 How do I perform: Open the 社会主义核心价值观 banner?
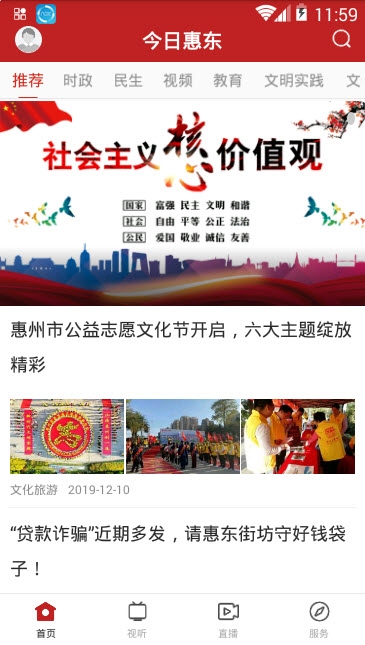182,203
